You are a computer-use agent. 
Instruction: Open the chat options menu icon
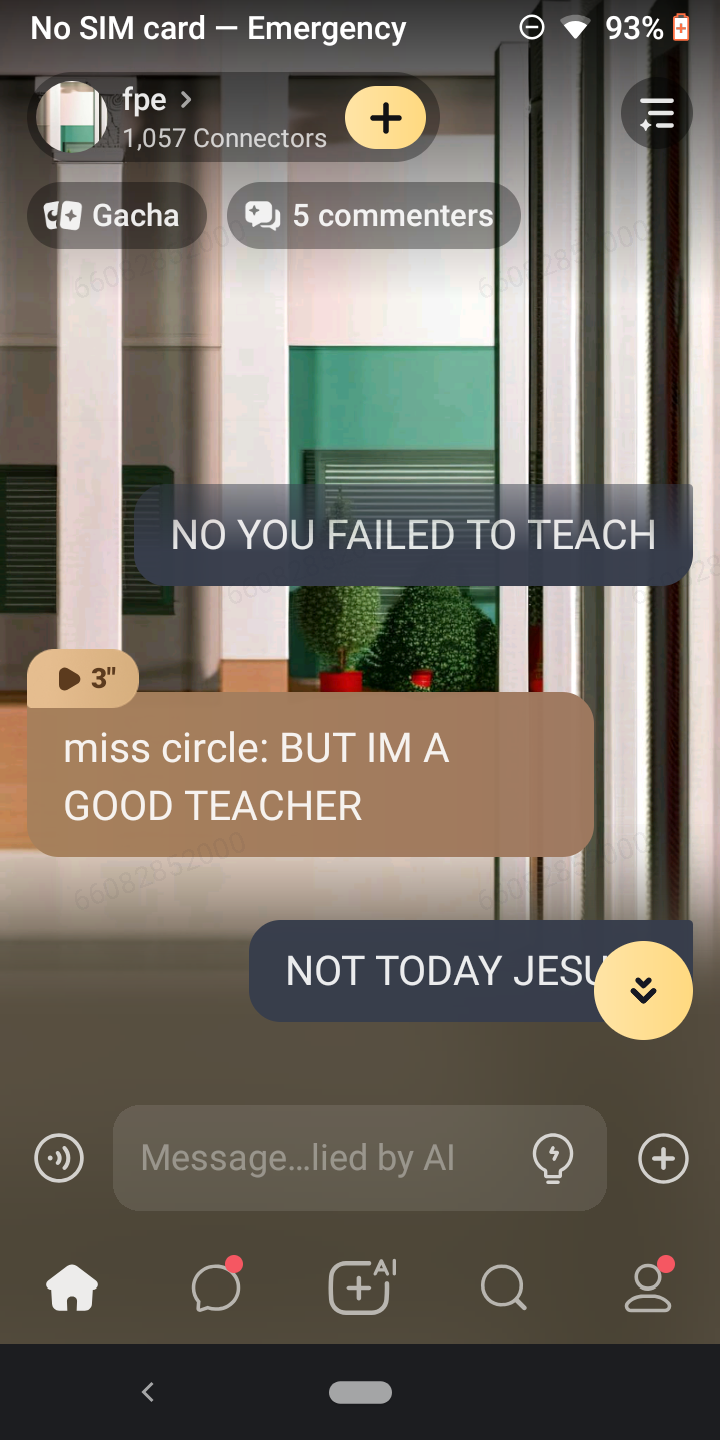click(656, 114)
